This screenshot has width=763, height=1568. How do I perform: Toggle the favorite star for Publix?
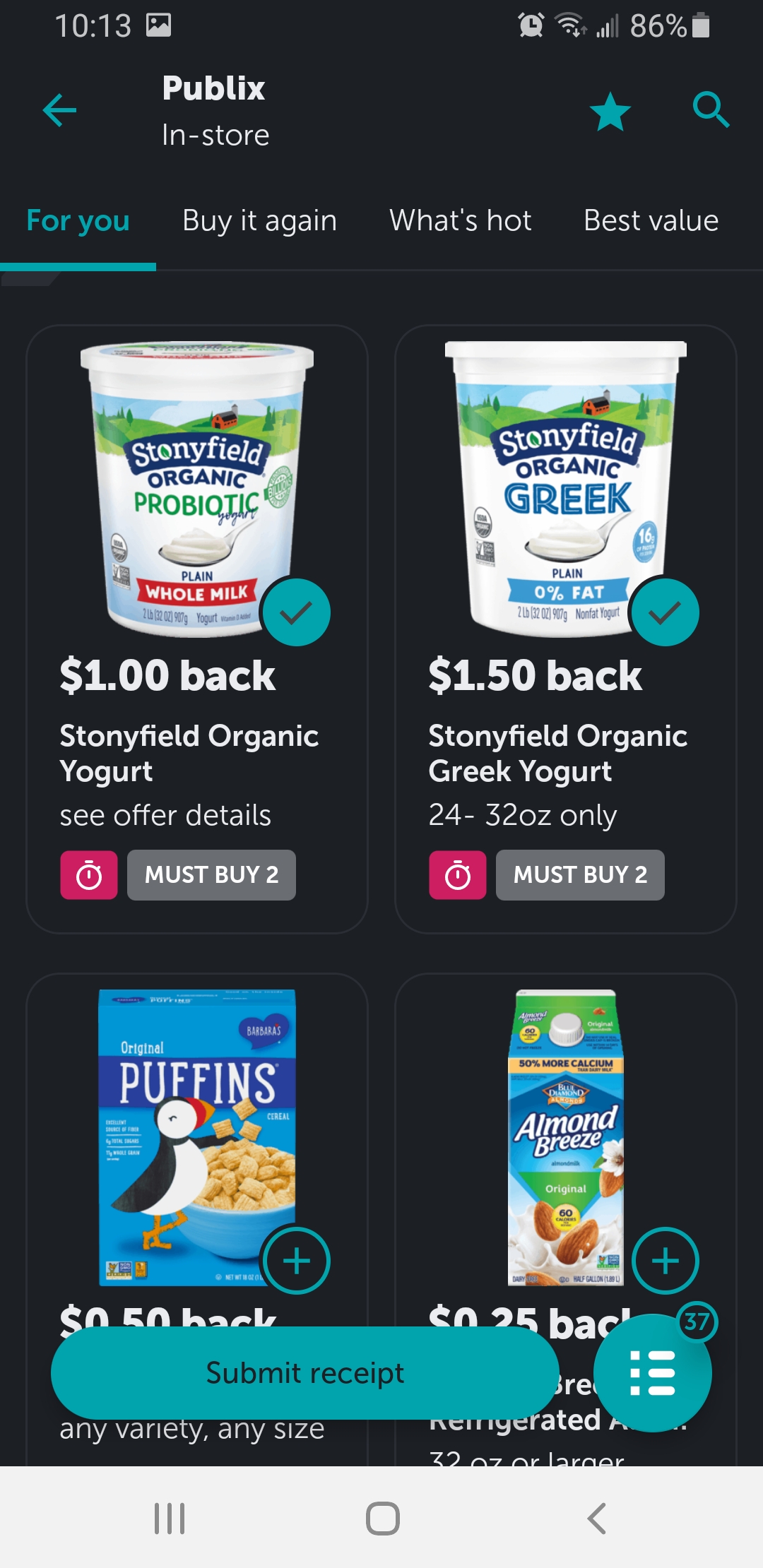[610, 112]
